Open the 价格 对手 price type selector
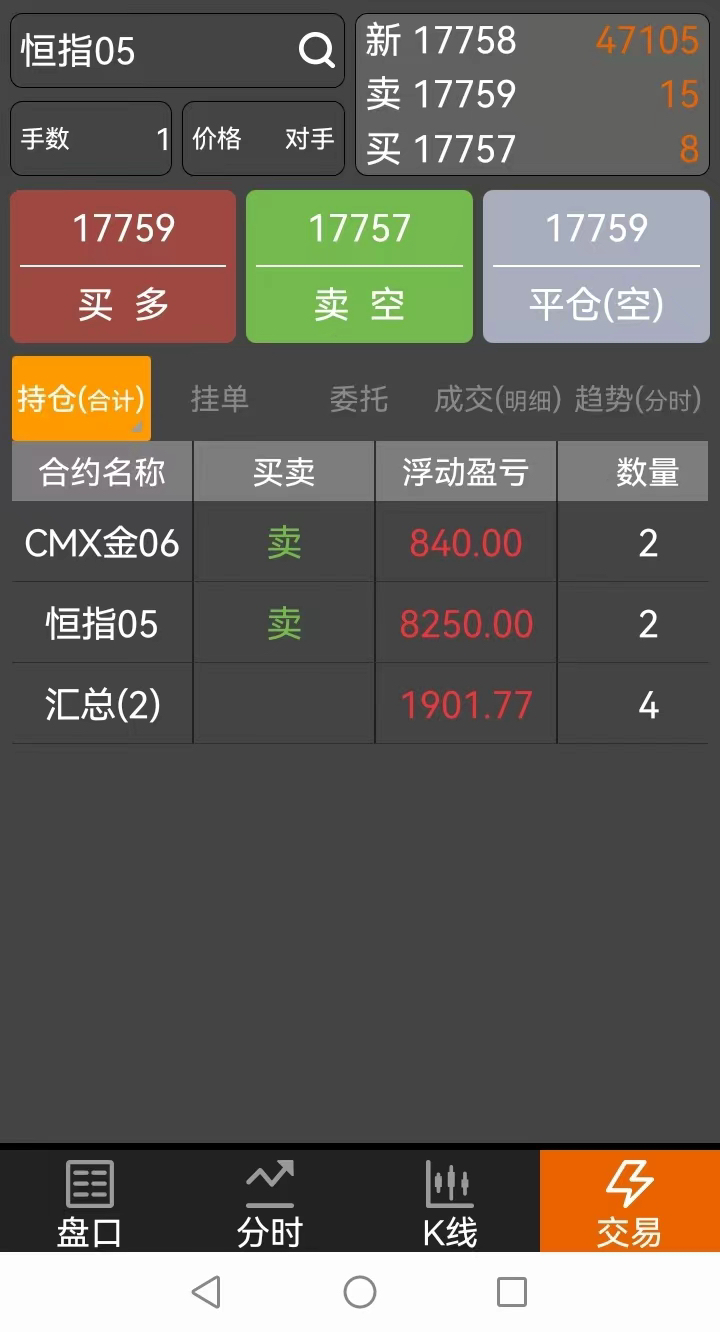This screenshot has height=1332, width=720. (263, 138)
